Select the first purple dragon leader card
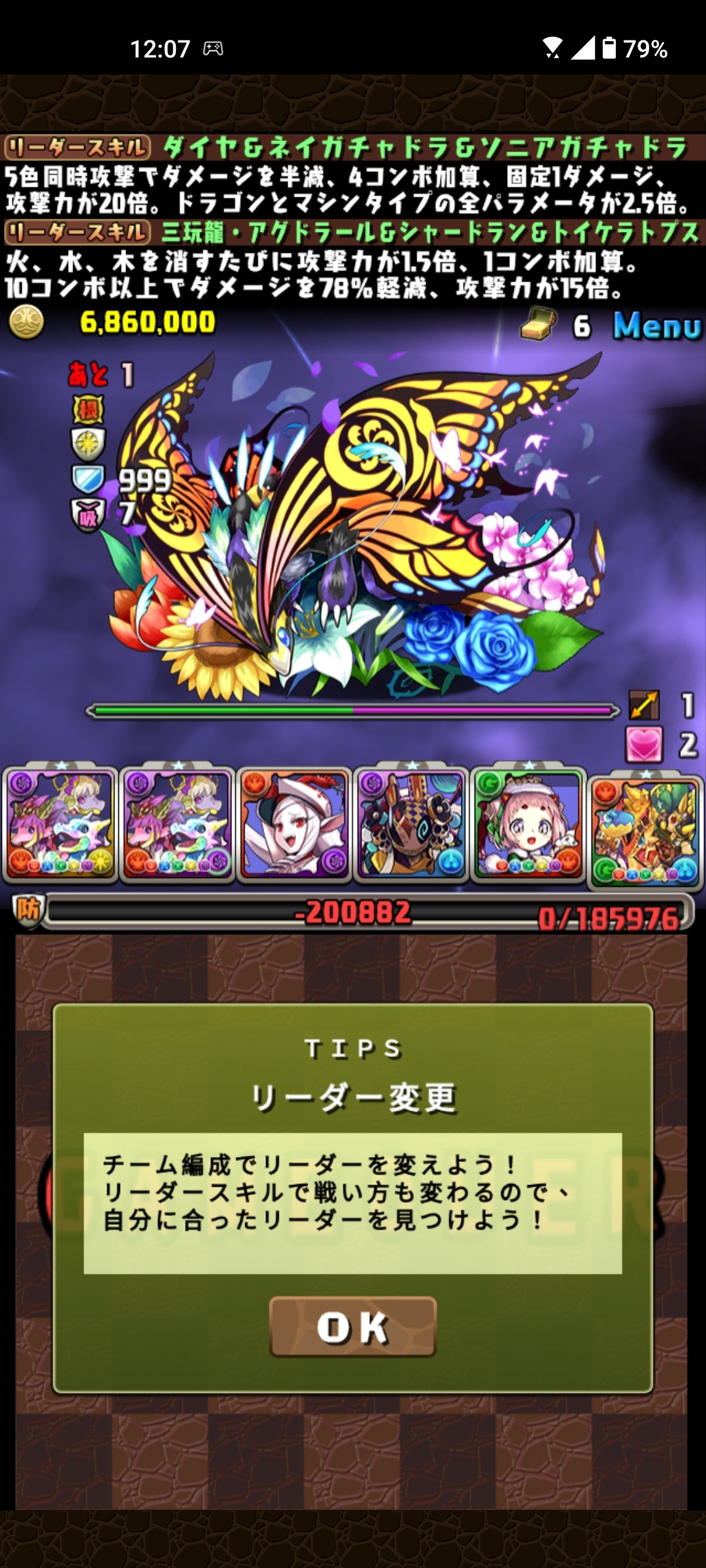 point(60,825)
